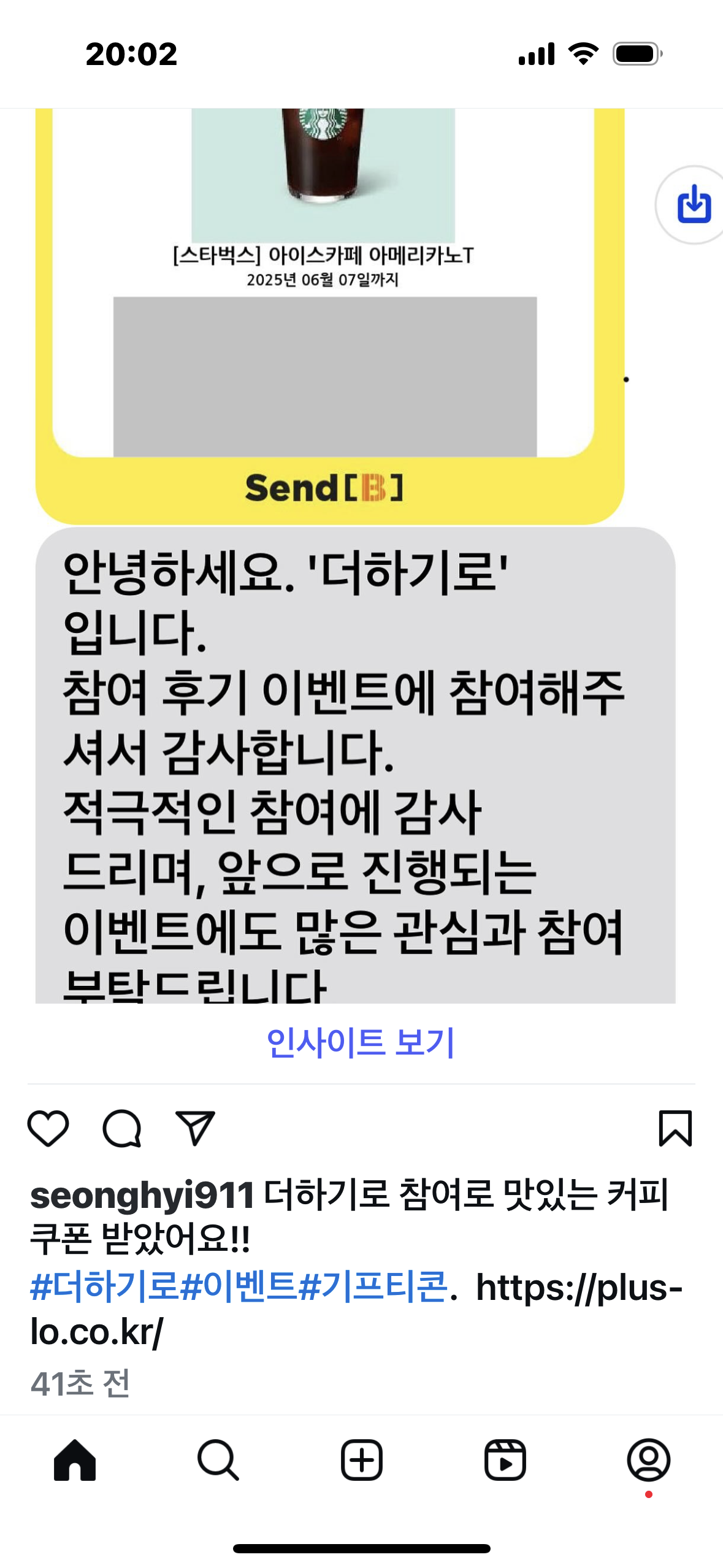723x1568 pixels.
Task: Tap the blue download floating button
Action: pos(694,204)
